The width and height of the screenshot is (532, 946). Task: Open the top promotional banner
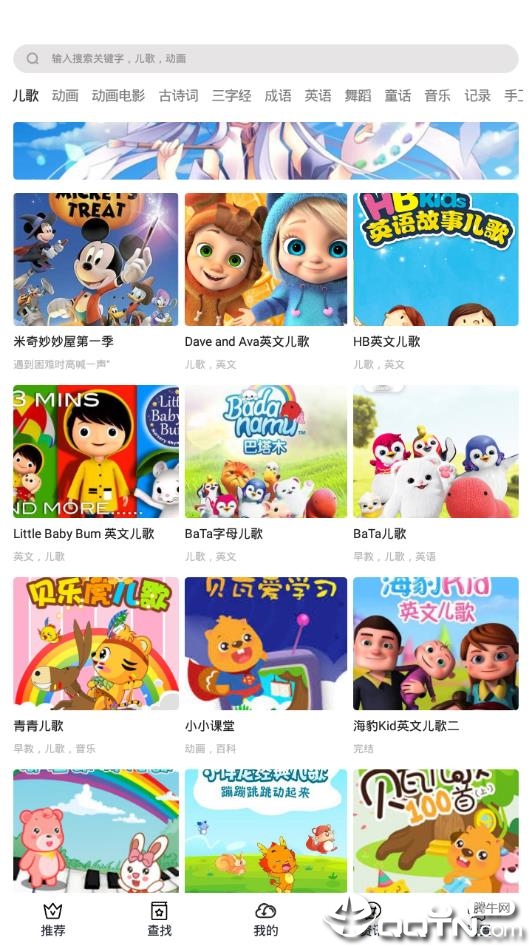265,151
